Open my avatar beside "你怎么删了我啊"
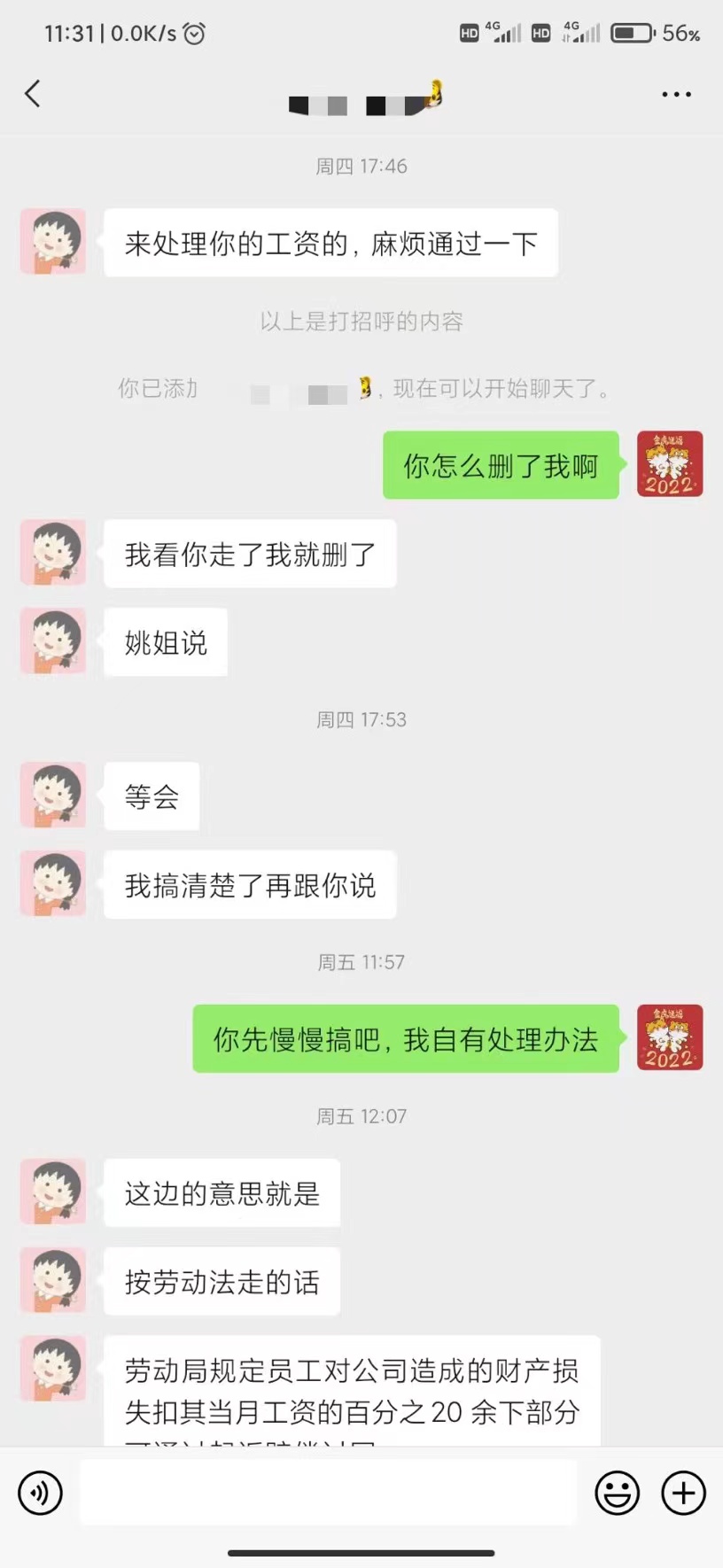Screen dimensions: 723x1568 [670, 464]
